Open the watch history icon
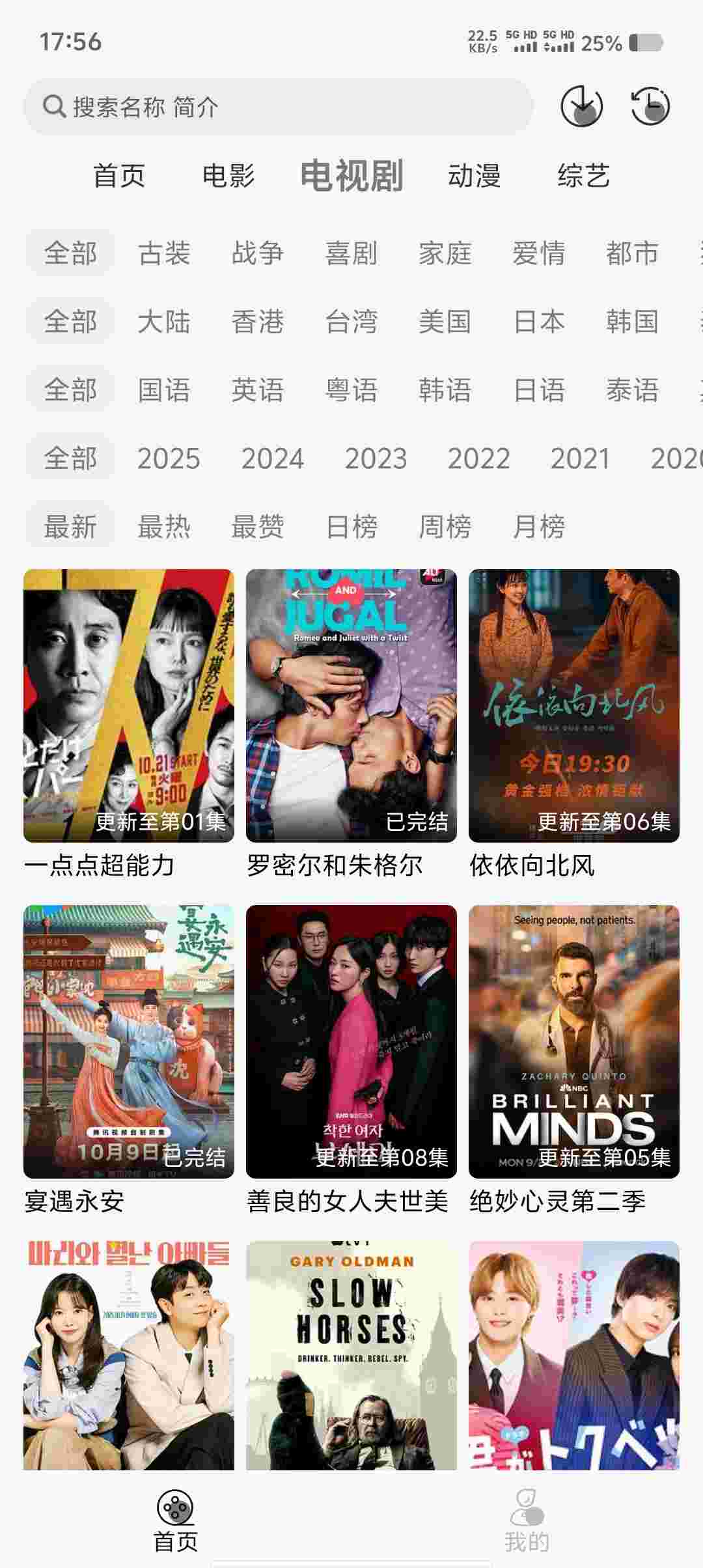Screen dimensions: 703x1568 coord(650,106)
